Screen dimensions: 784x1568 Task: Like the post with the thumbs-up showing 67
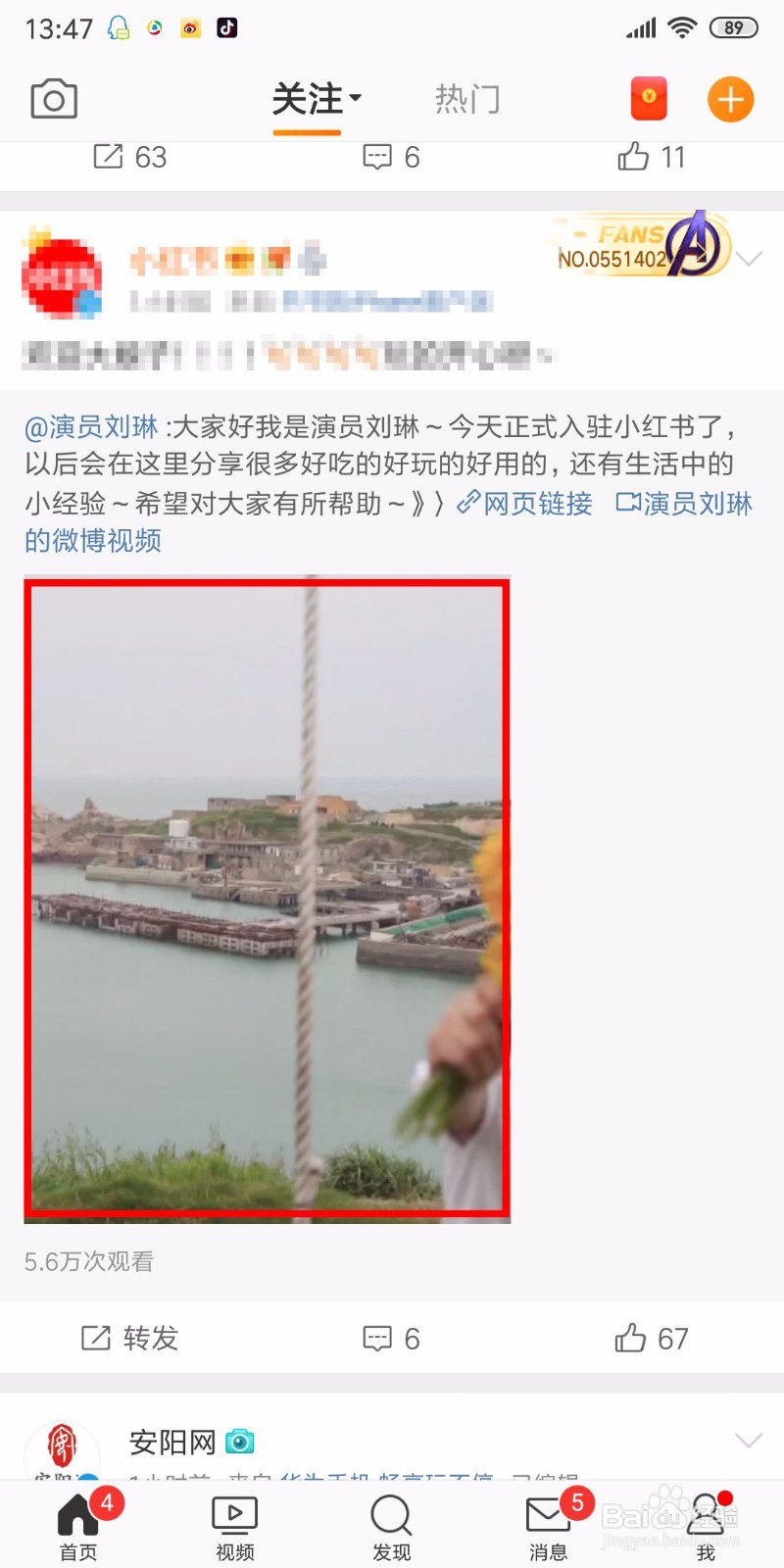(x=649, y=1337)
